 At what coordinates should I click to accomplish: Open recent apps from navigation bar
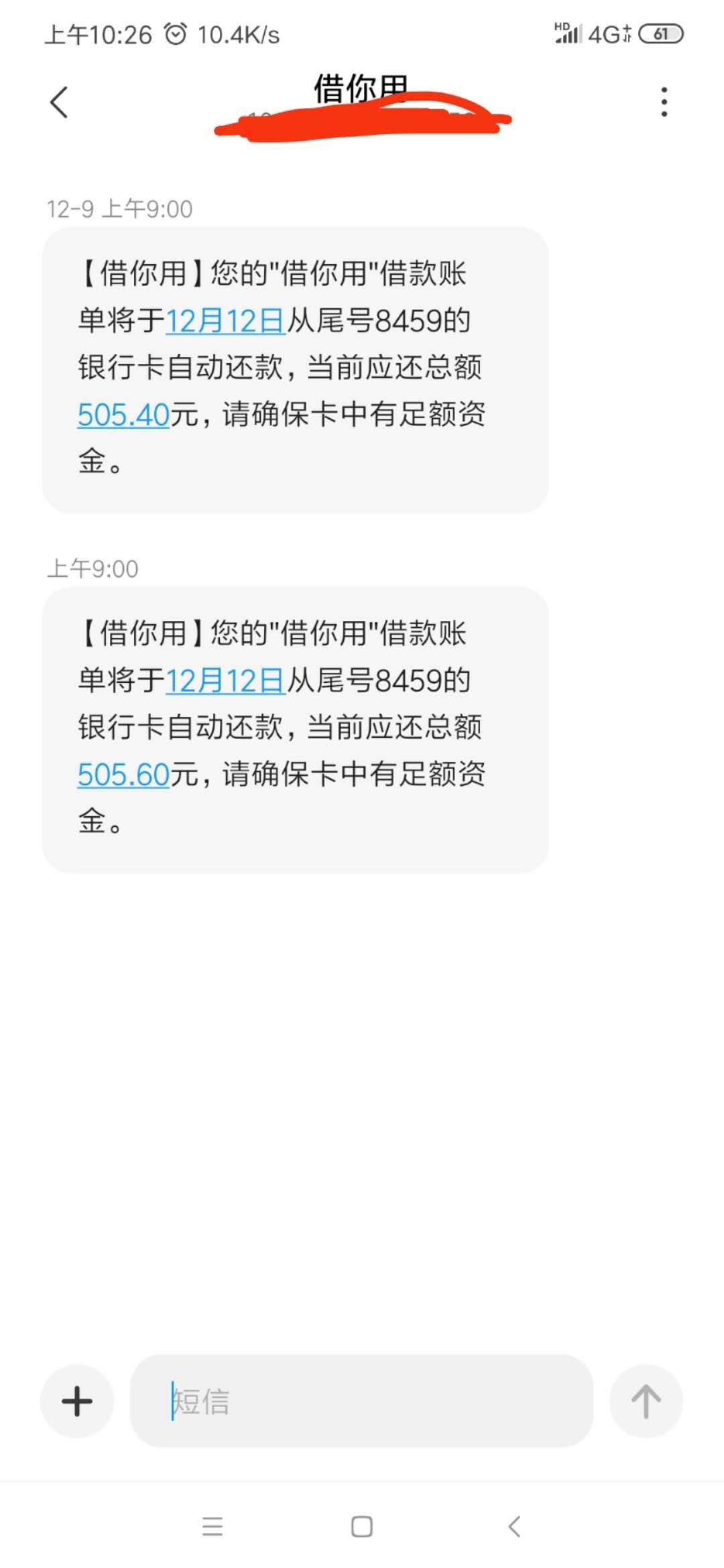pos(213,1527)
